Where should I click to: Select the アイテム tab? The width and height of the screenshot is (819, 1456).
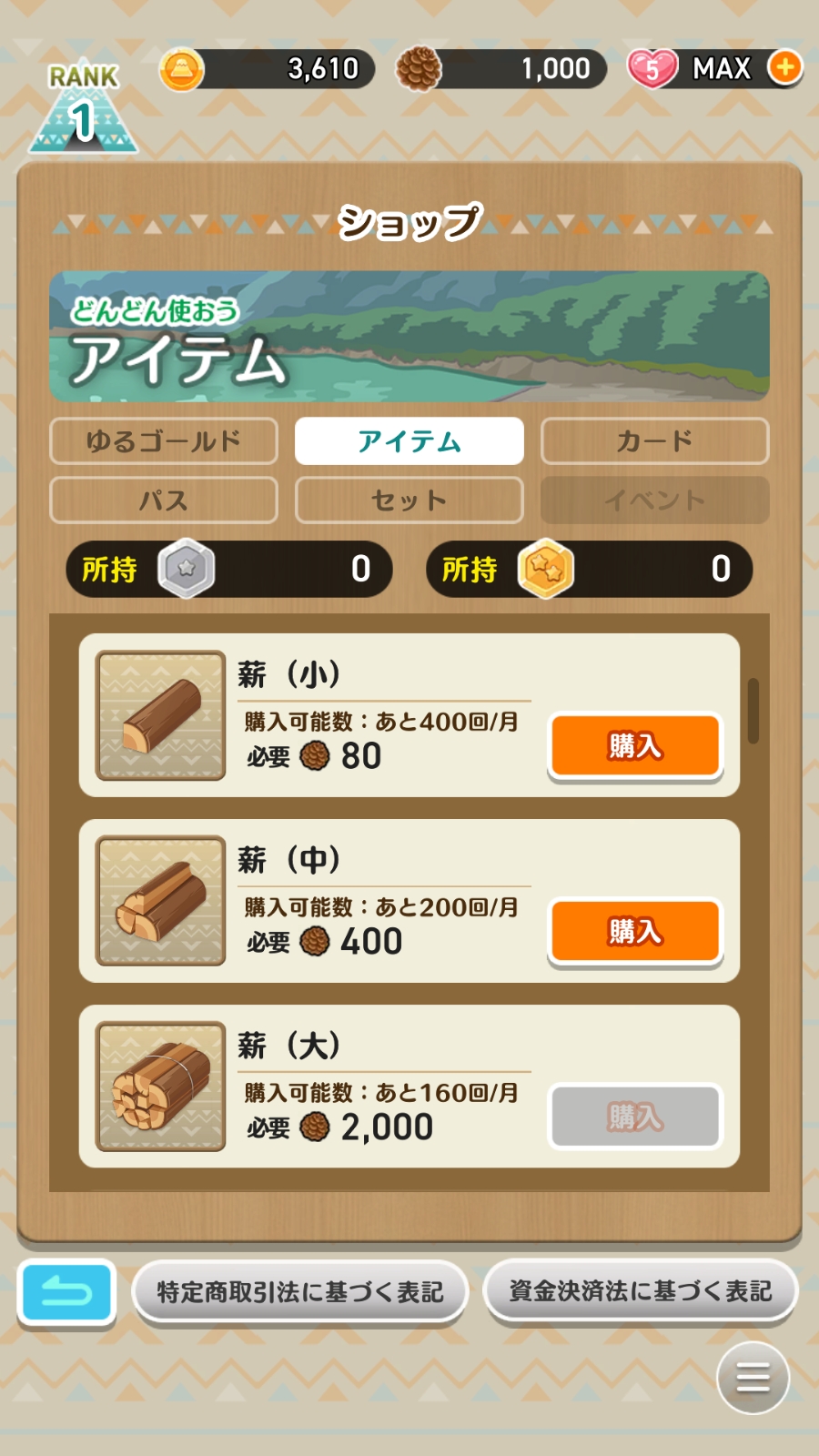[x=409, y=441]
